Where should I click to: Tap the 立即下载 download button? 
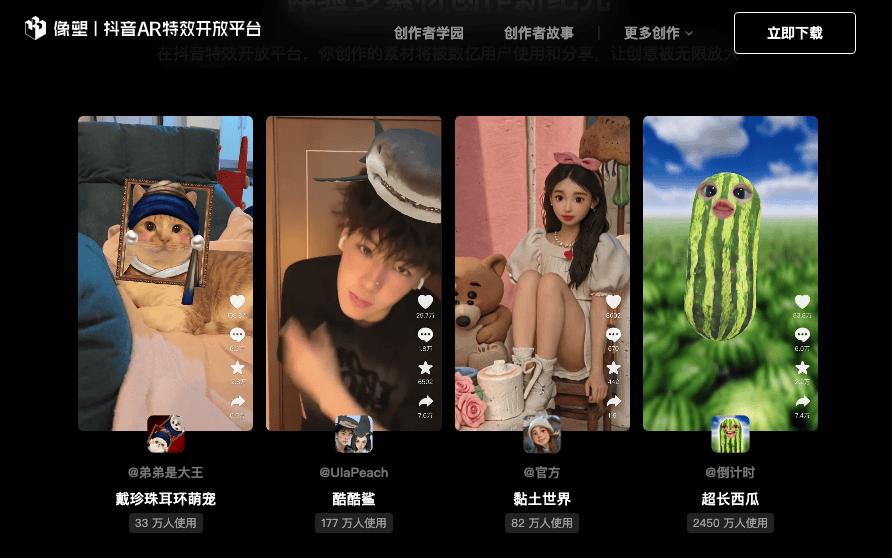pos(794,33)
